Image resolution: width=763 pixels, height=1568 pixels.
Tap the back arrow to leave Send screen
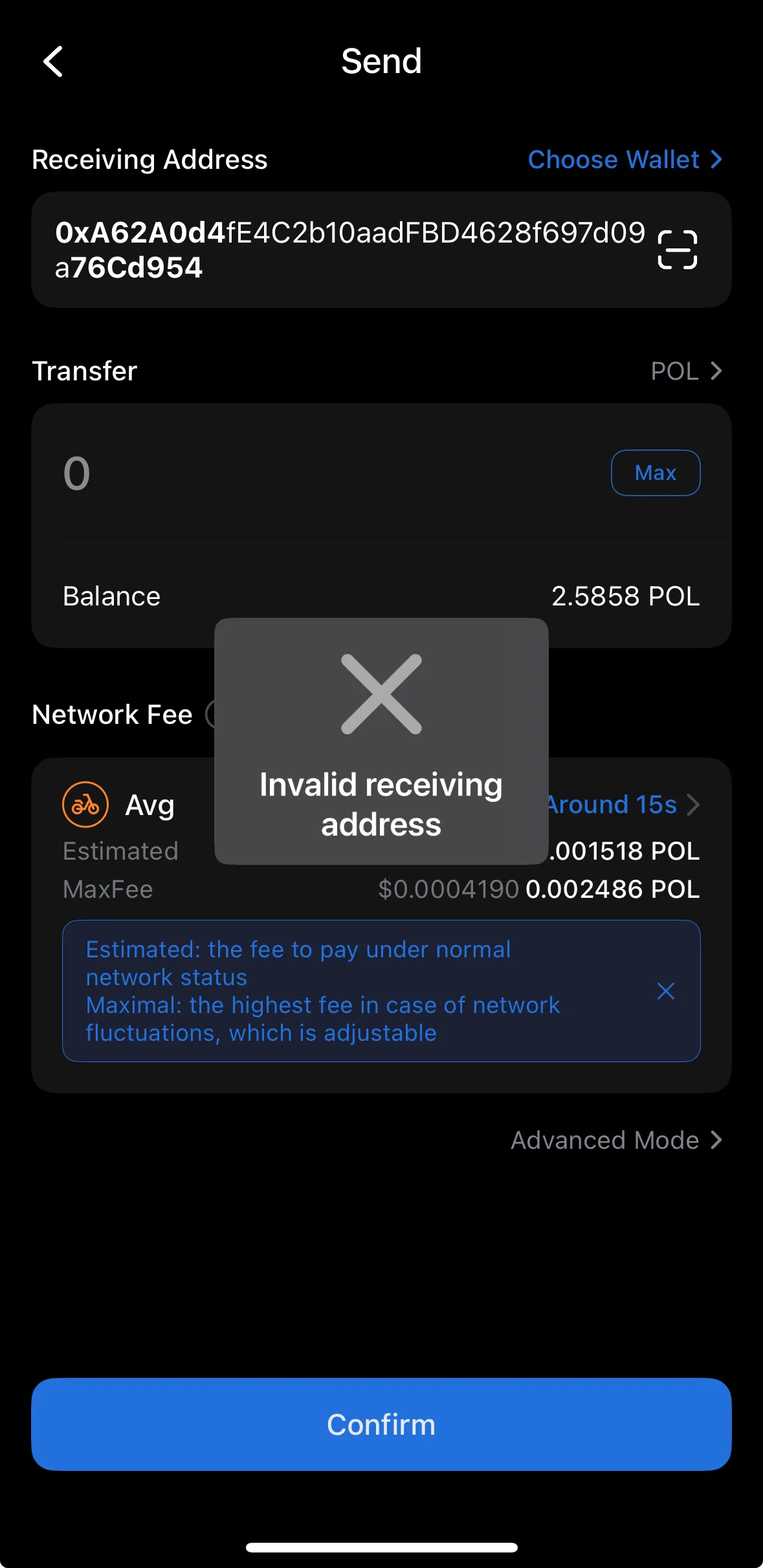tap(54, 62)
